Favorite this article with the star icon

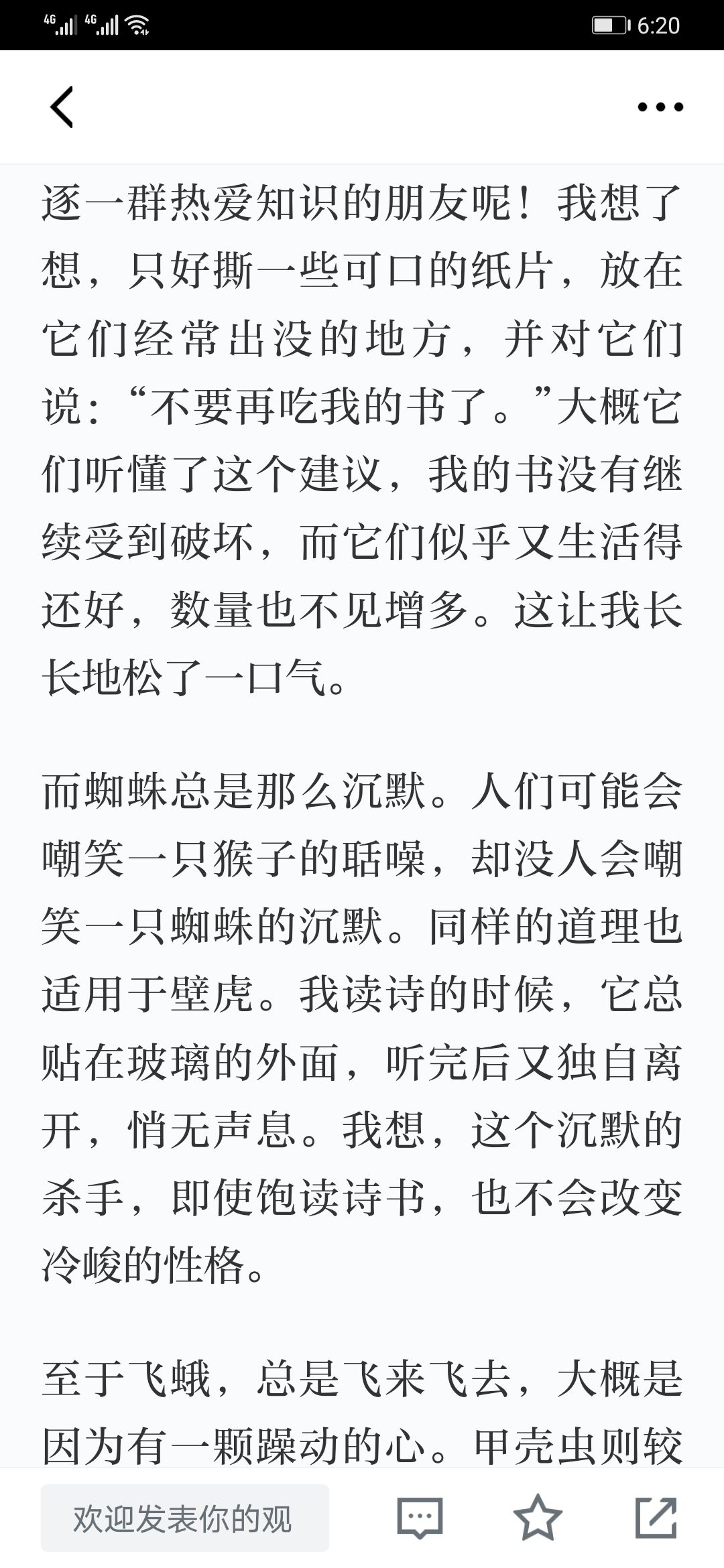(538, 1518)
